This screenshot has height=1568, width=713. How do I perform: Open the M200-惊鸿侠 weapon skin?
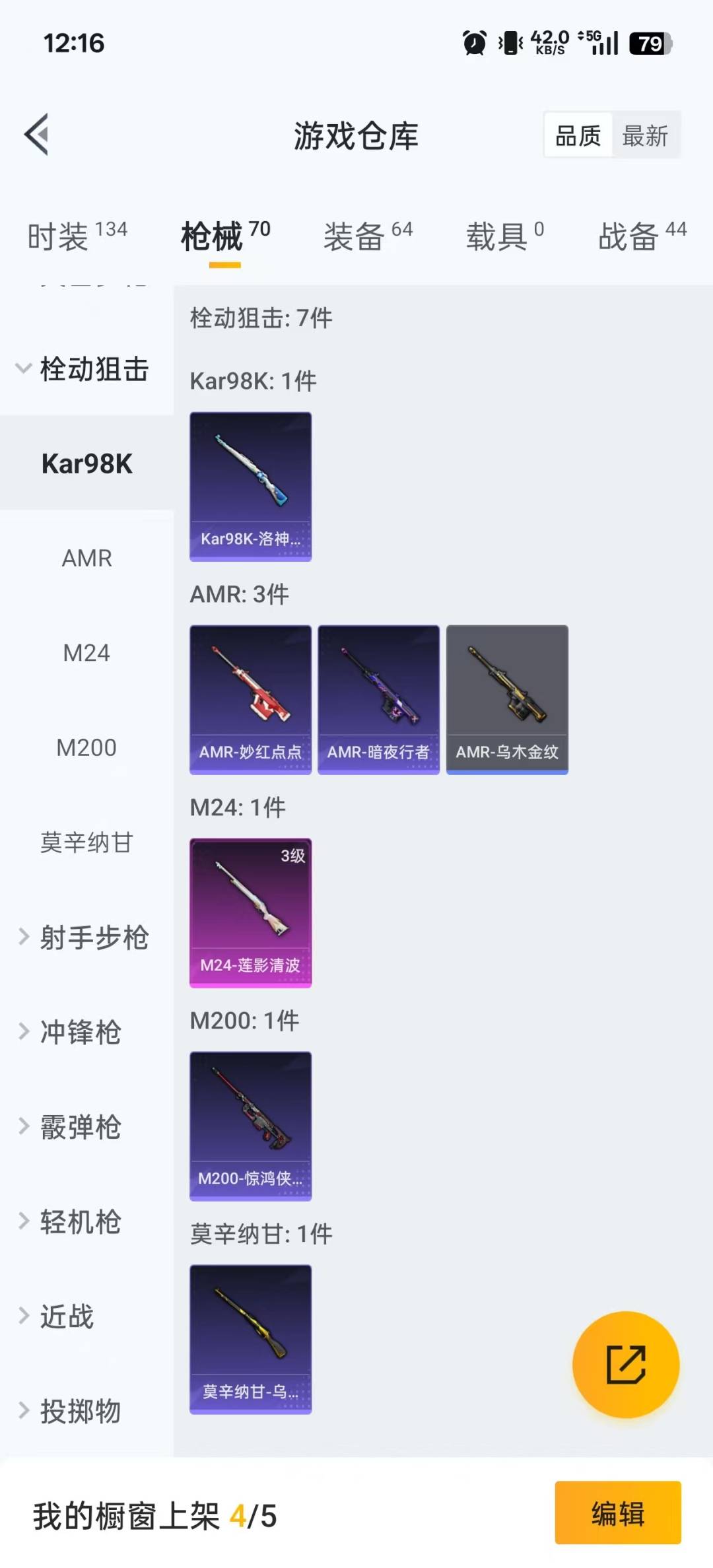(x=251, y=1126)
